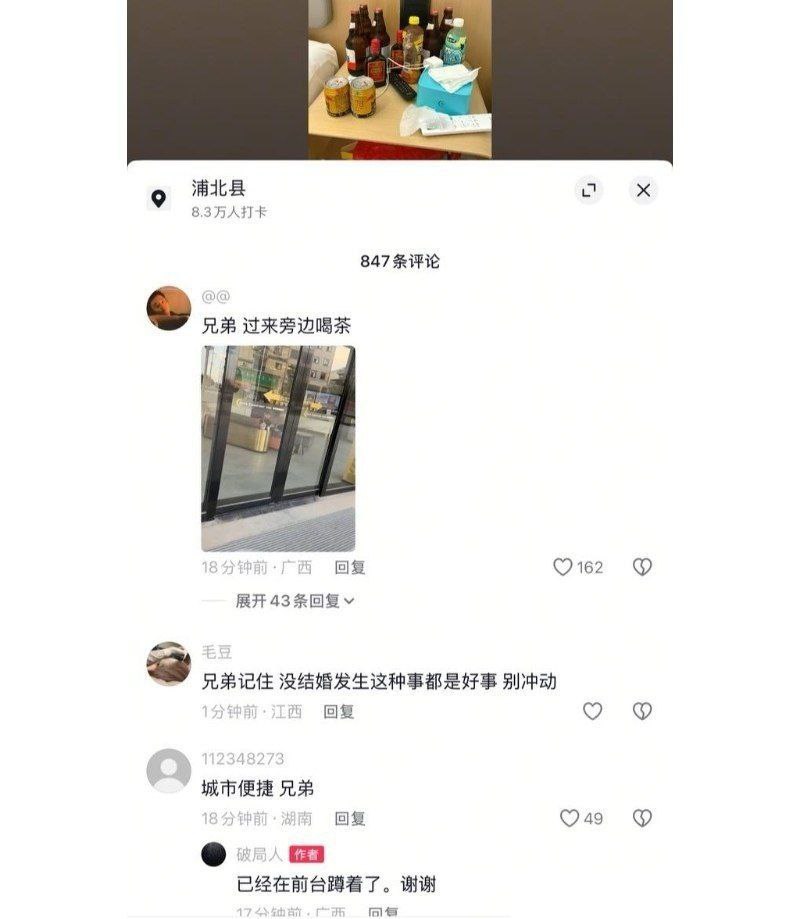Like @@'s comment 兄弟 过来旁边喝茶
Image resolution: width=800 pixels, height=919 pixels.
coord(563,567)
